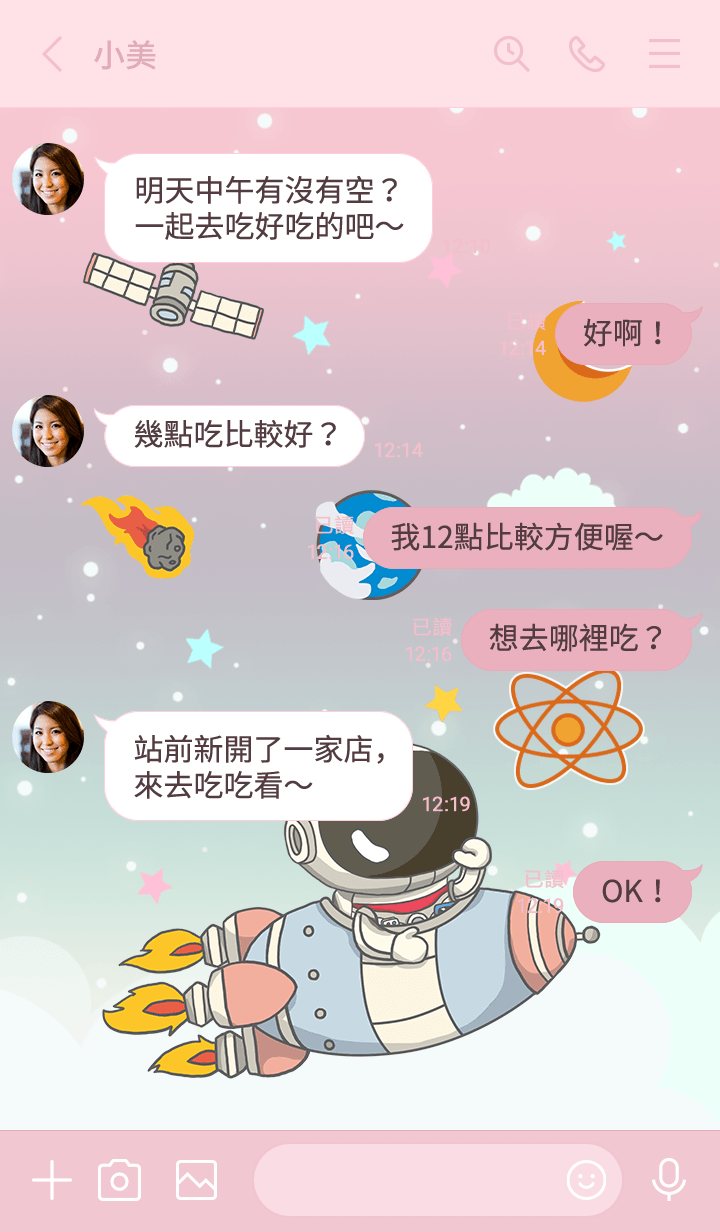The height and width of the screenshot is (1232, 720).
Task: Start a voice call with 小美
Action: point(587,54)
